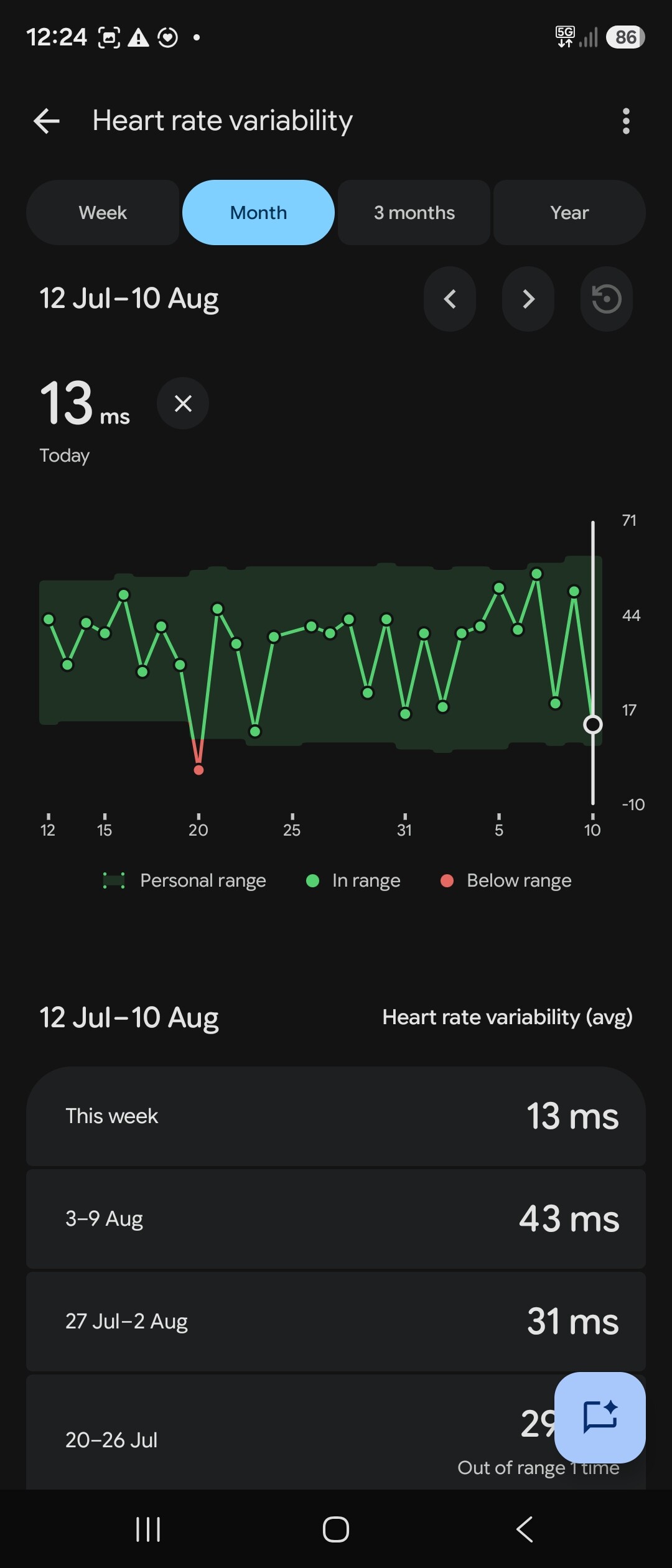Switch to the 3 months view
The image size is (672, 1568).
pos(414,213)
